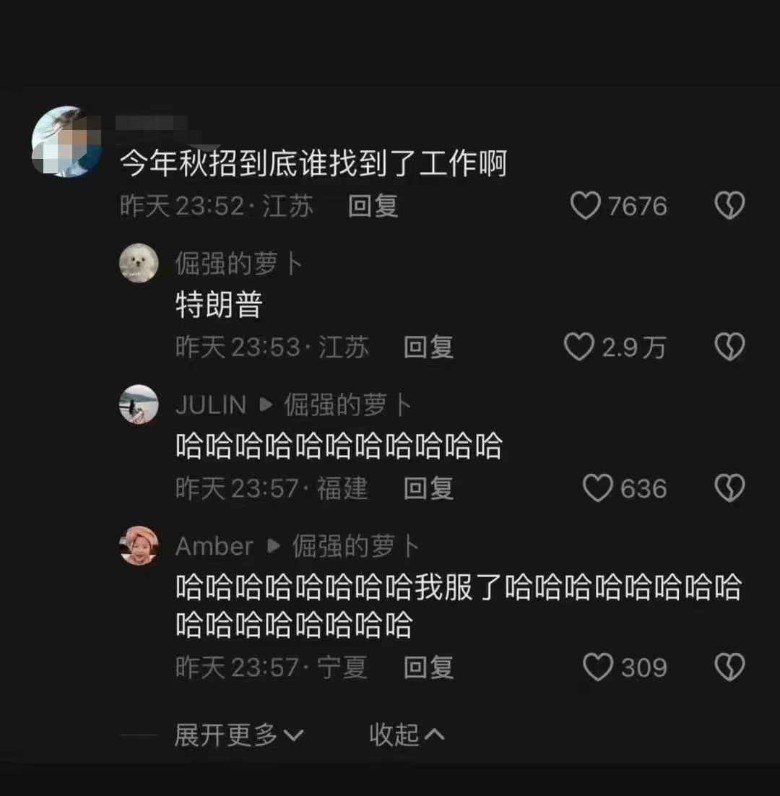This screenshot has width=780, height=796.
Task: Reply to JULIN's comment
Action: point(428,488)
